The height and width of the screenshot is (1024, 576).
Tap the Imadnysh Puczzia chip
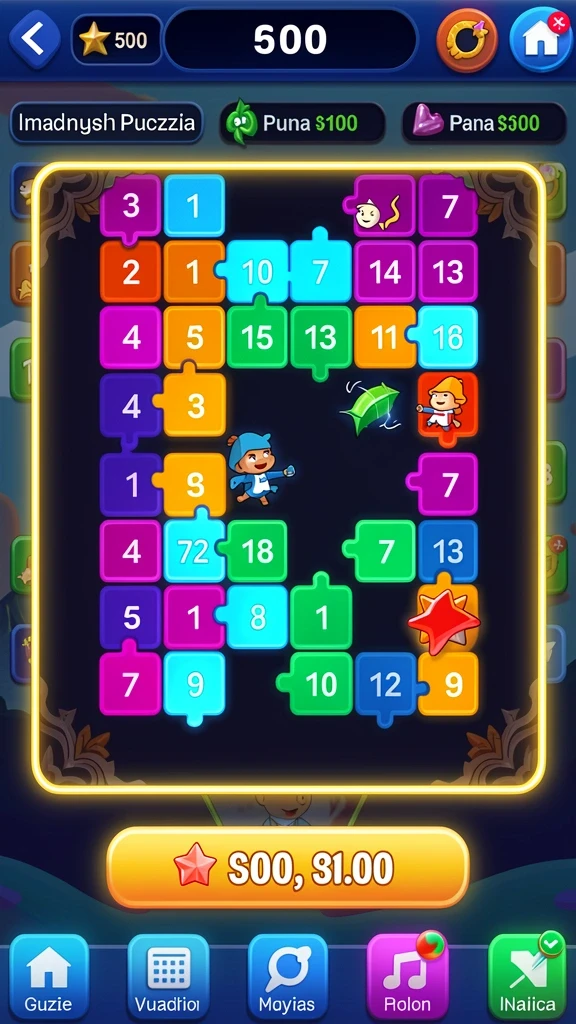(x=106, y=123)
